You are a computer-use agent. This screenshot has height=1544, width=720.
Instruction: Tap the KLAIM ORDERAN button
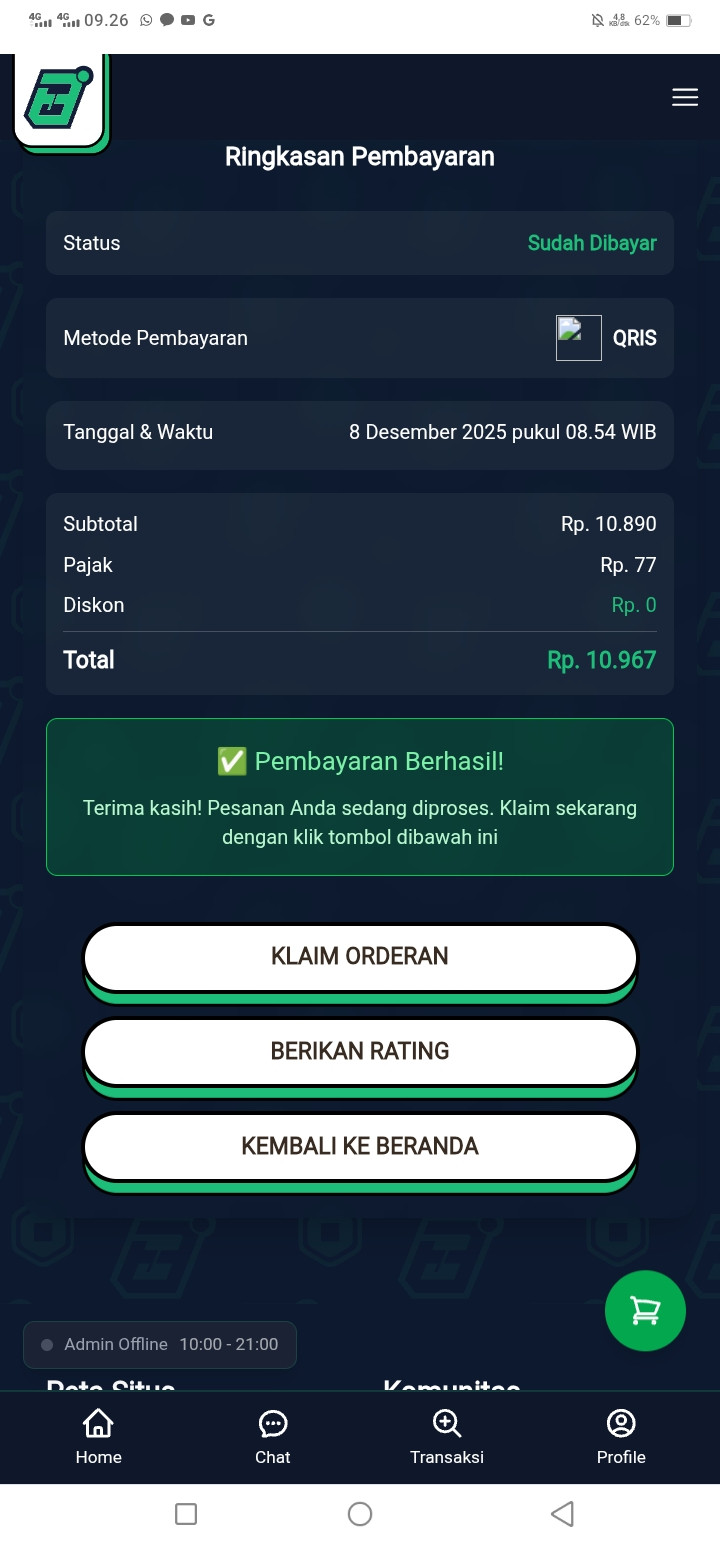click(x=360, y=957)
